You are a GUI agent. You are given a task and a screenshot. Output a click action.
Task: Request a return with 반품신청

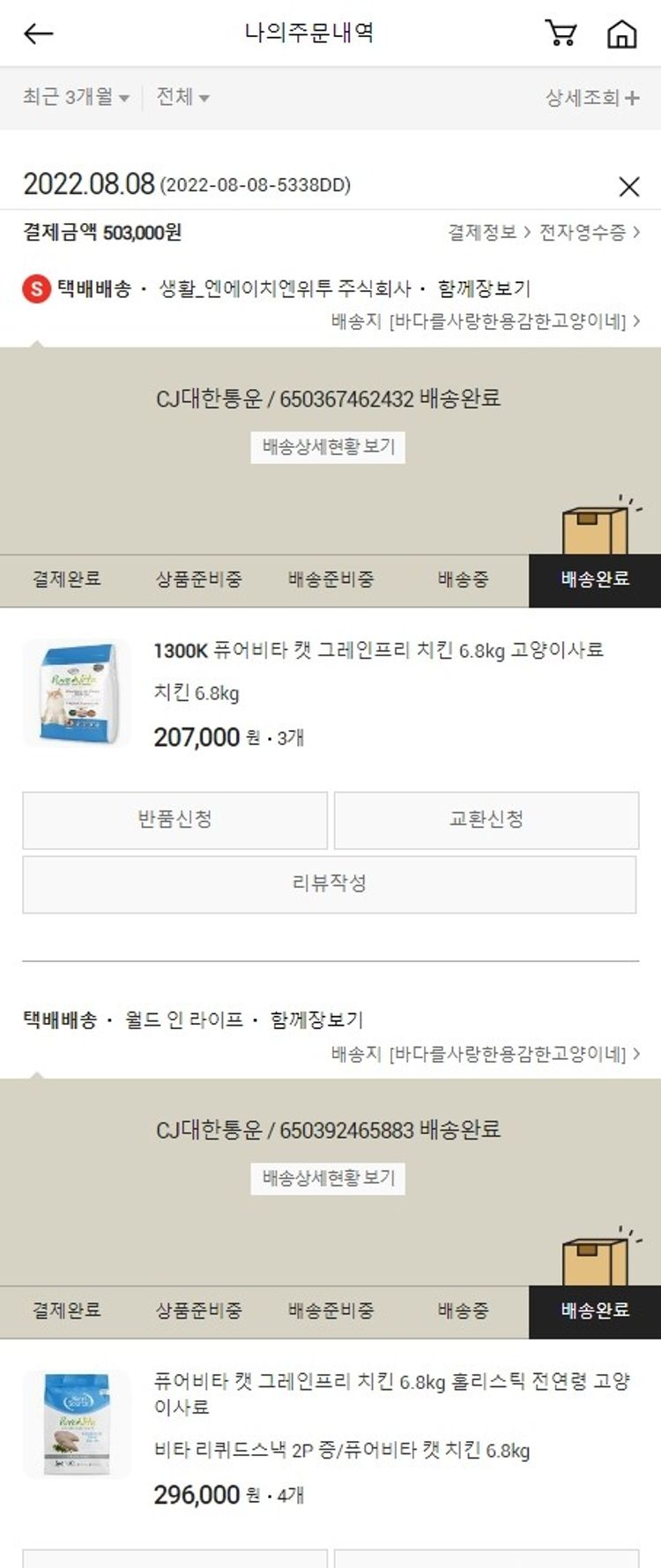175,819
